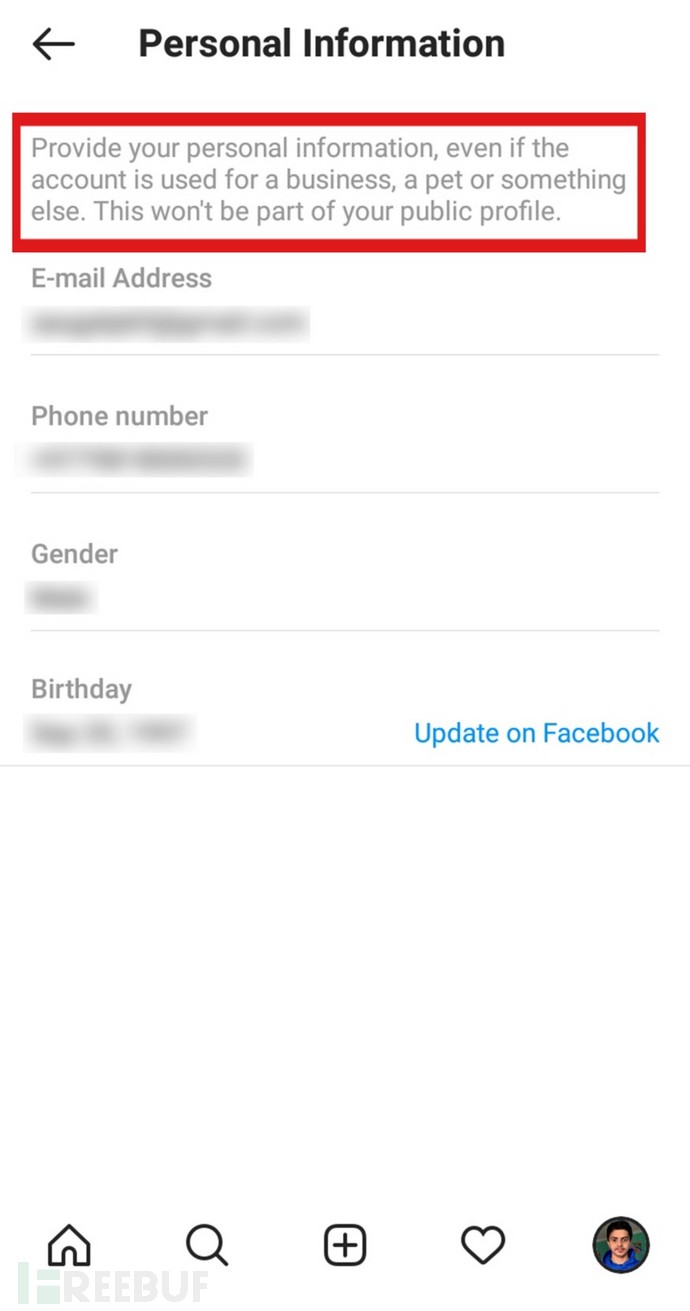Create a new post with plus icon
The image size is (690, 1311).
point(345,1245)
